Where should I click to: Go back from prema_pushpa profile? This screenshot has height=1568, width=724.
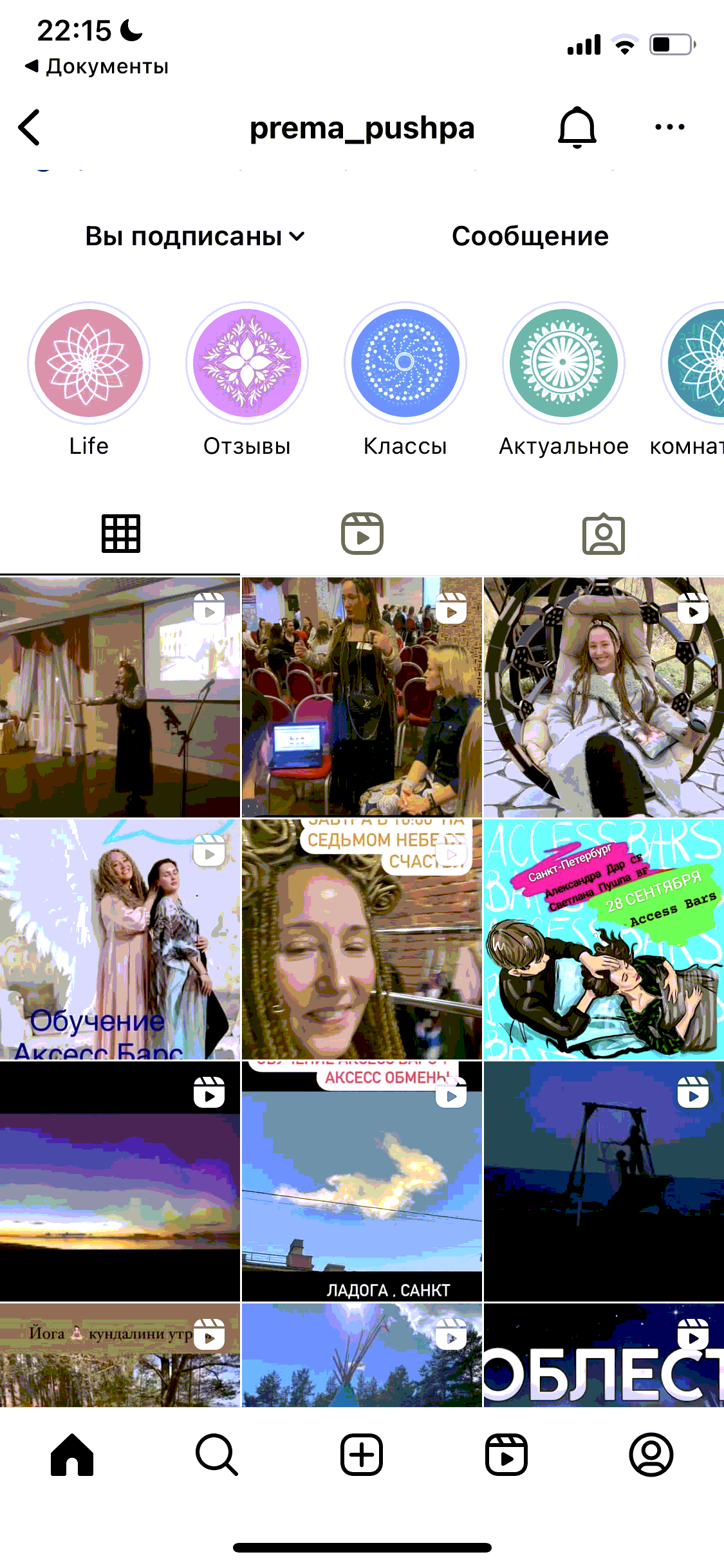(x=30, y=127)
